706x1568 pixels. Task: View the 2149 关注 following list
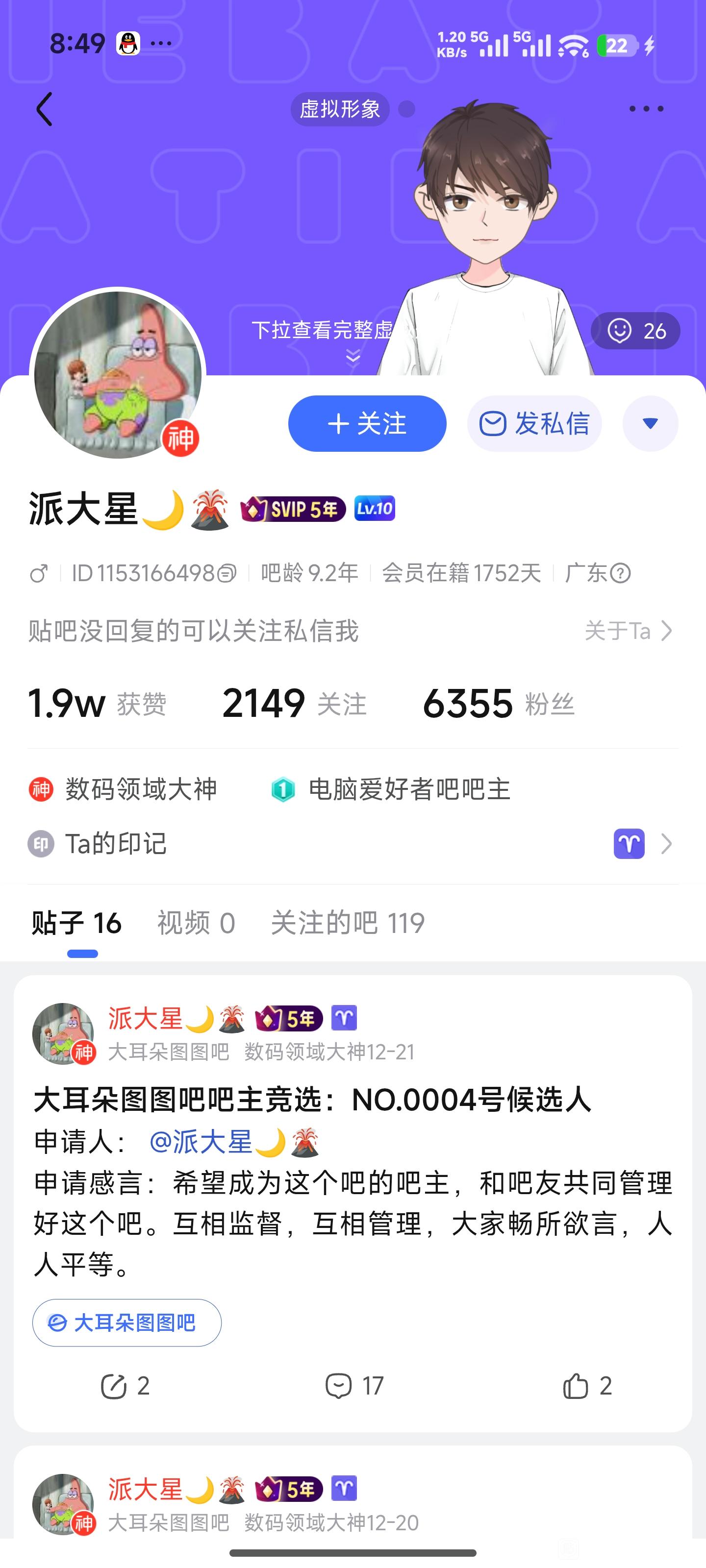point(294,704)
